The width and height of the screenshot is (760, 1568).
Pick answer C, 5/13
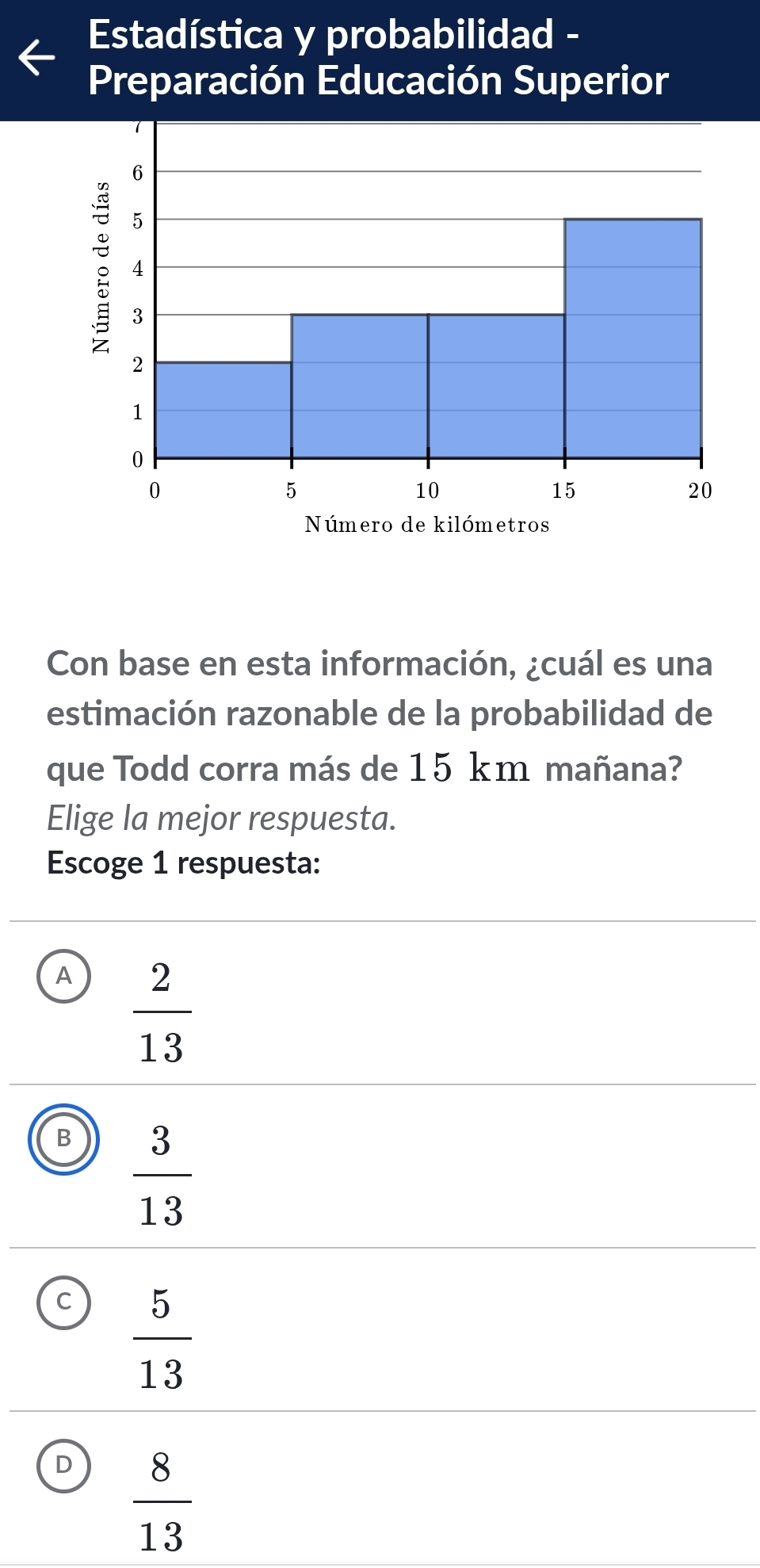tap(63, 1302)
